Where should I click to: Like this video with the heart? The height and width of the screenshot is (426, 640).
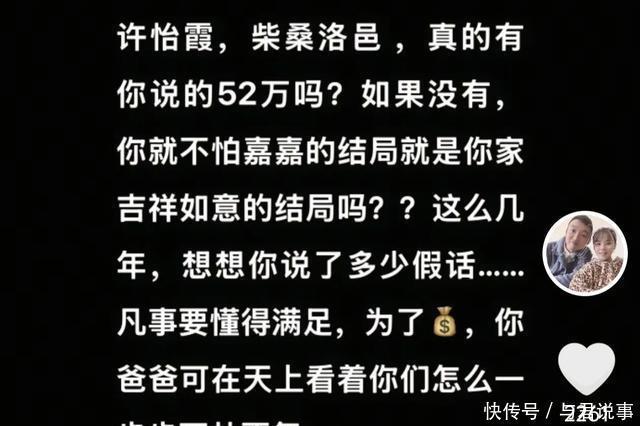coord(586,368)
